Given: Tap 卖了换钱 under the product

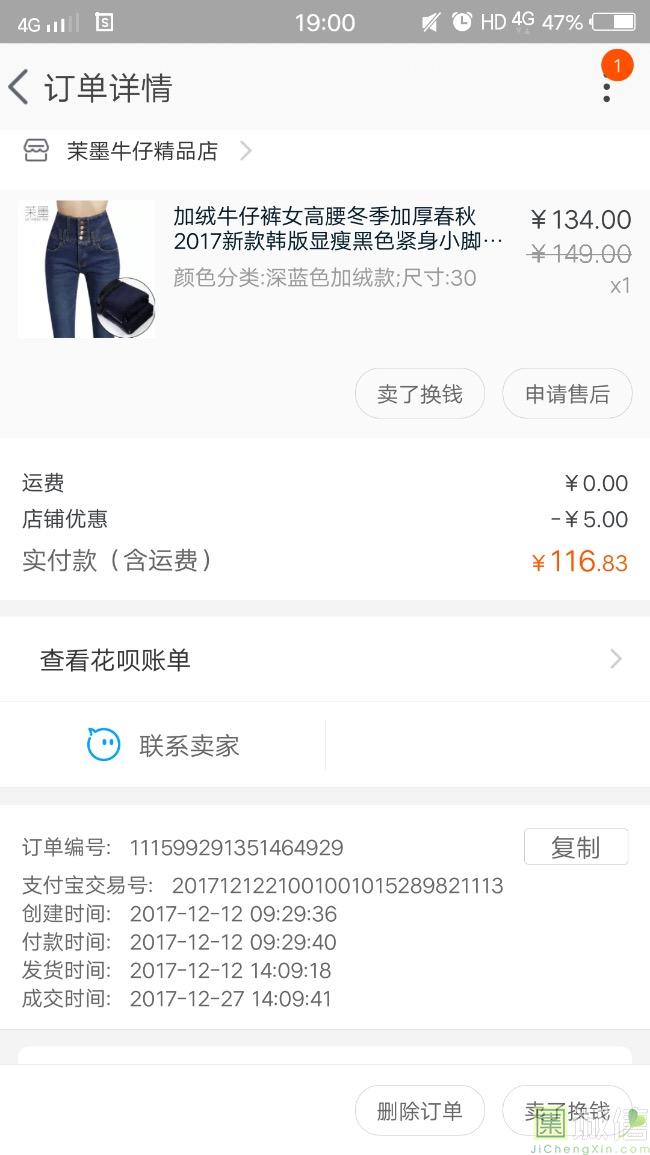Looking at the screenshot, I should coord(420,394).
